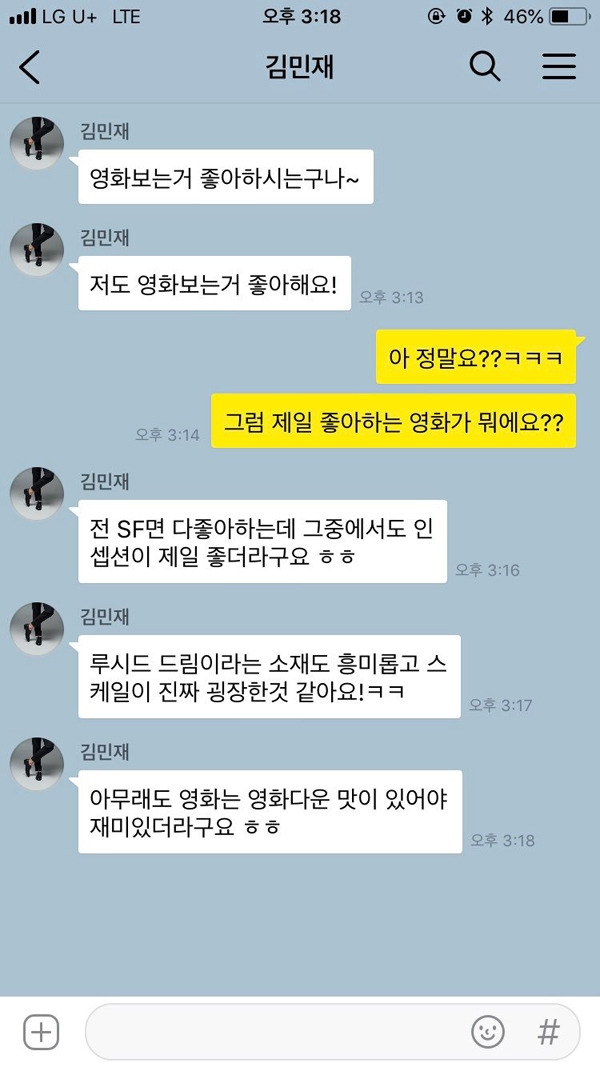Search within this conversation

pos(484,67)
